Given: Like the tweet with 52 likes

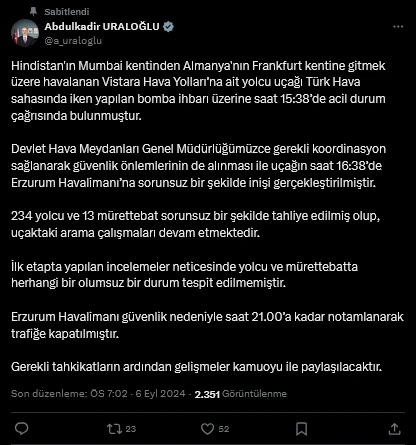Looking at the screenshot, I should click(215, 429).
